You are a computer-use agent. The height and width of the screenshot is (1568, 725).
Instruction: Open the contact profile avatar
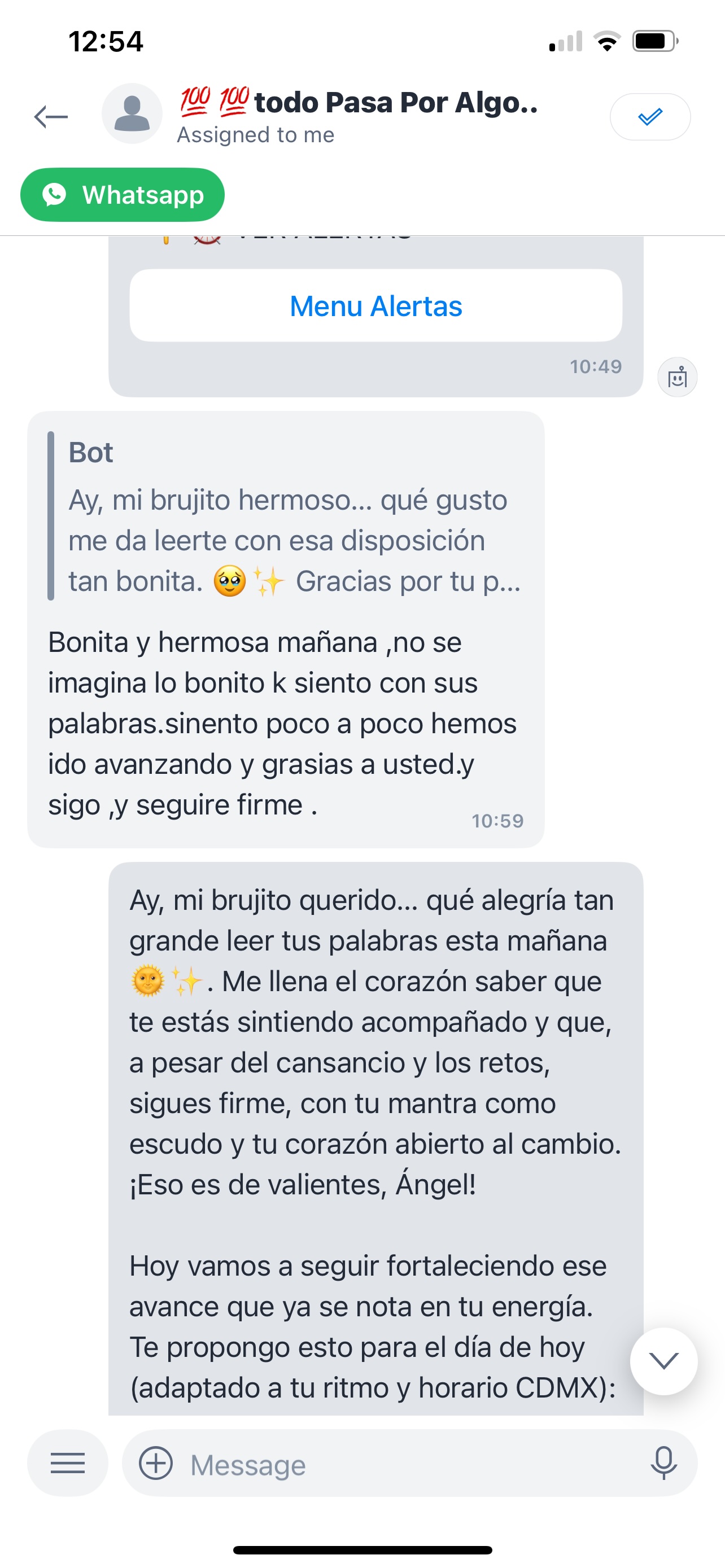coord(132,114)
